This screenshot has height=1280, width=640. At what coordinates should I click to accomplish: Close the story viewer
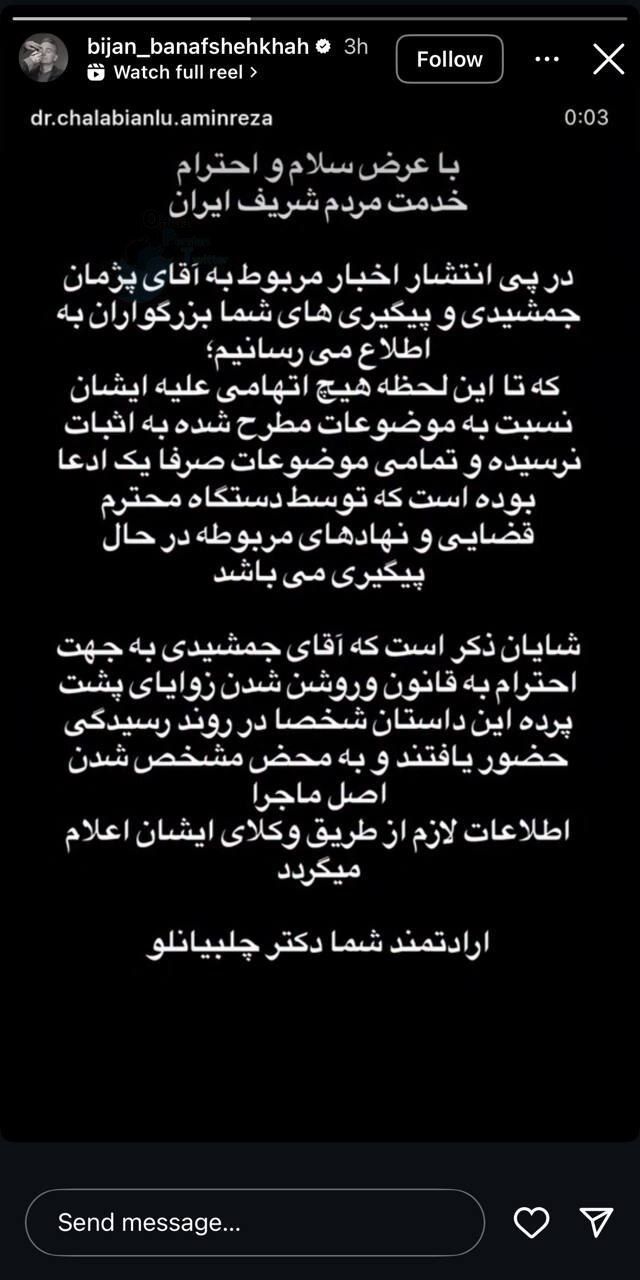point(608,59)
